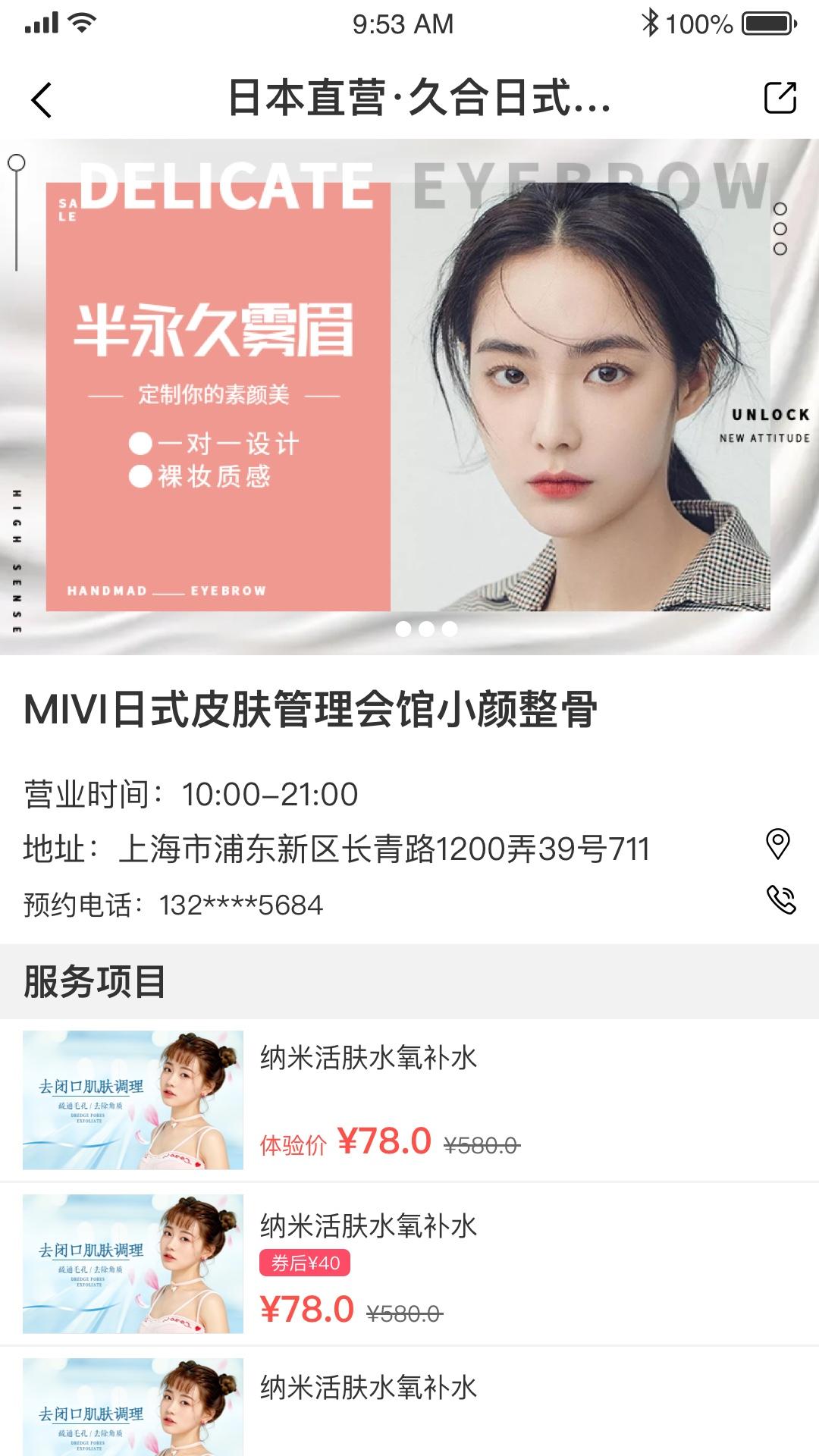View the store address on the map
Image resolution: width=819 pixels, height=1456 pixels.
click(x=778, y=844)
